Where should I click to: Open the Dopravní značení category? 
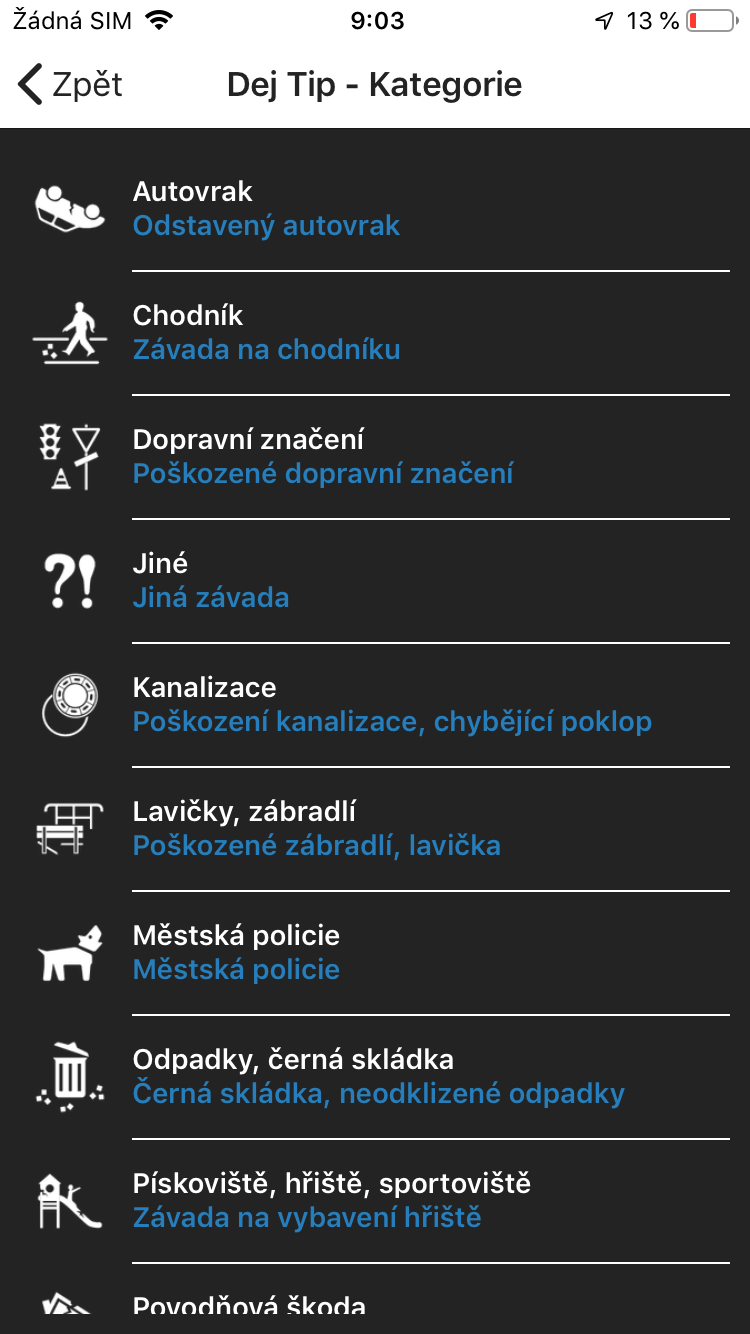[x=375, y=457]
